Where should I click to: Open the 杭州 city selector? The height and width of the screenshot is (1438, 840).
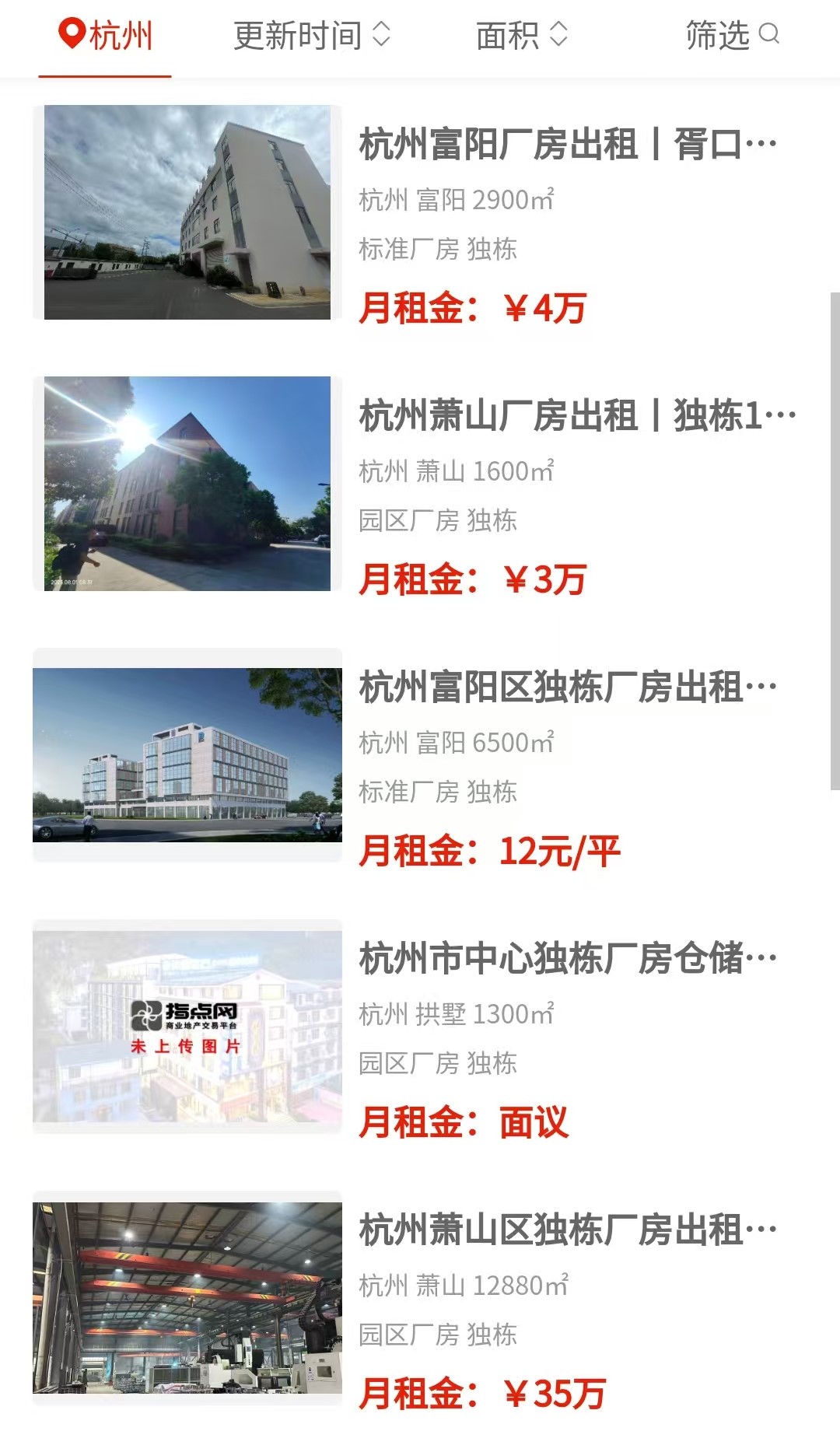click(x=106, y=36)
